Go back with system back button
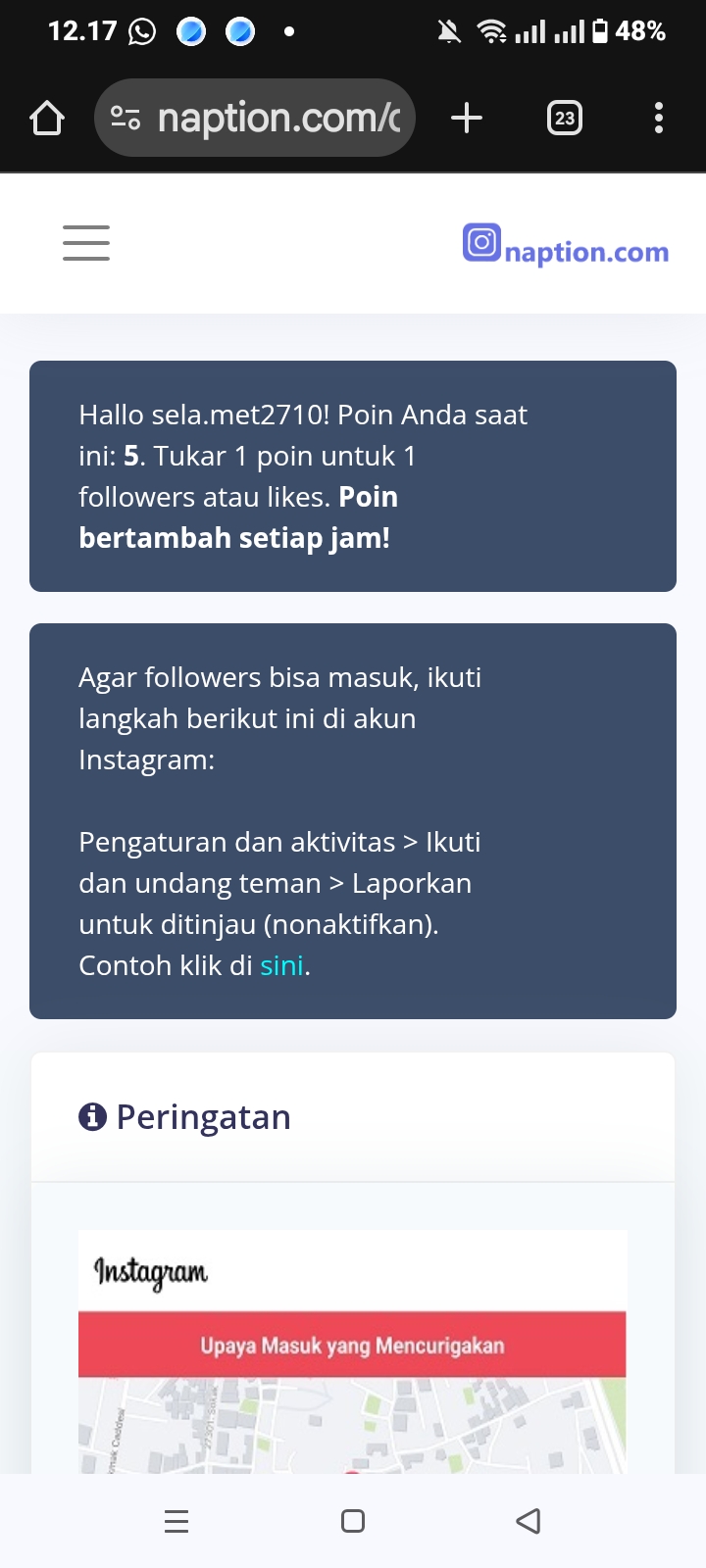706x1568 pixels. (x=529, y=1521)
